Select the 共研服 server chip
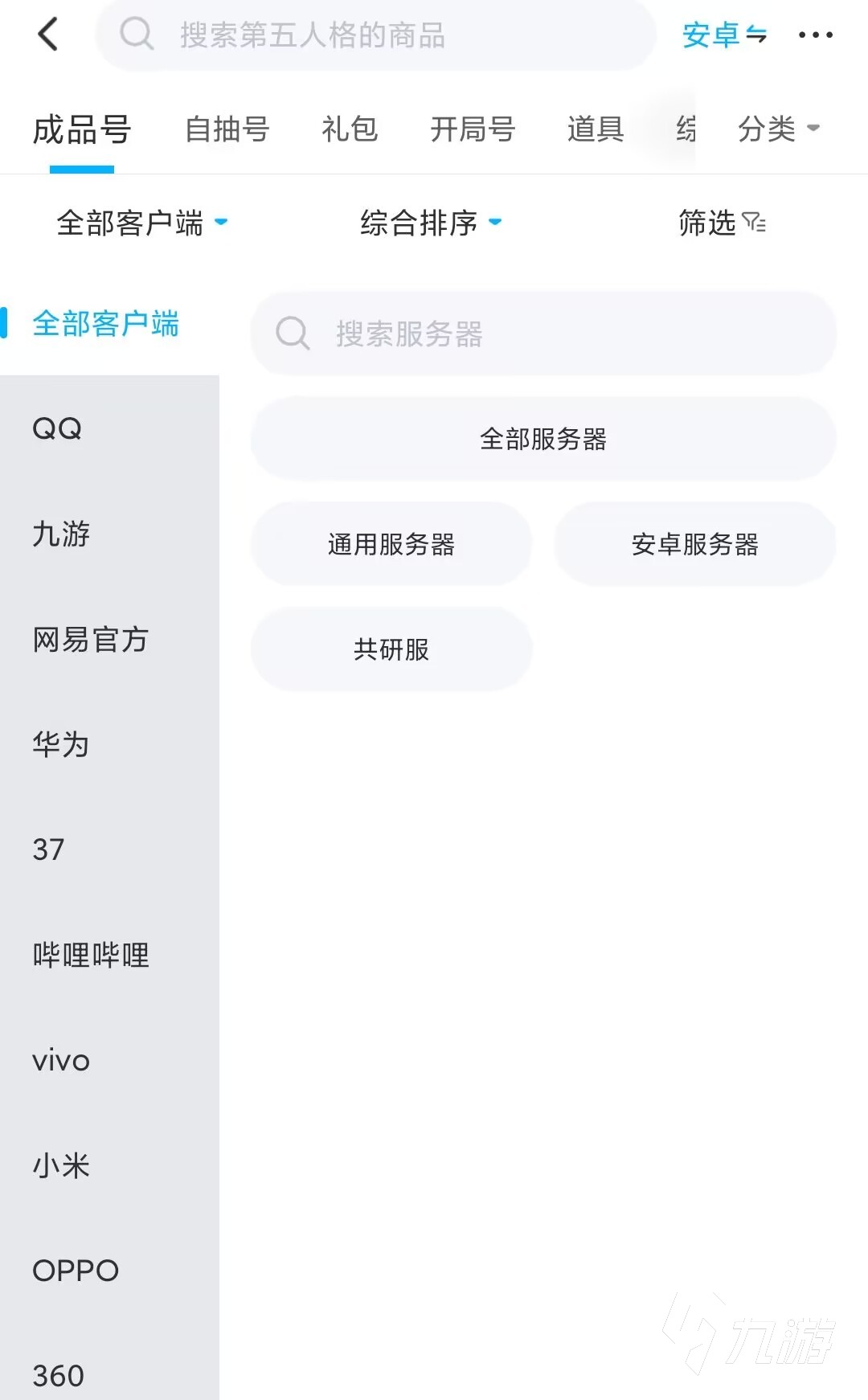Image resolution: width=868 pixels, height=1400 pixels. point(391,649)
